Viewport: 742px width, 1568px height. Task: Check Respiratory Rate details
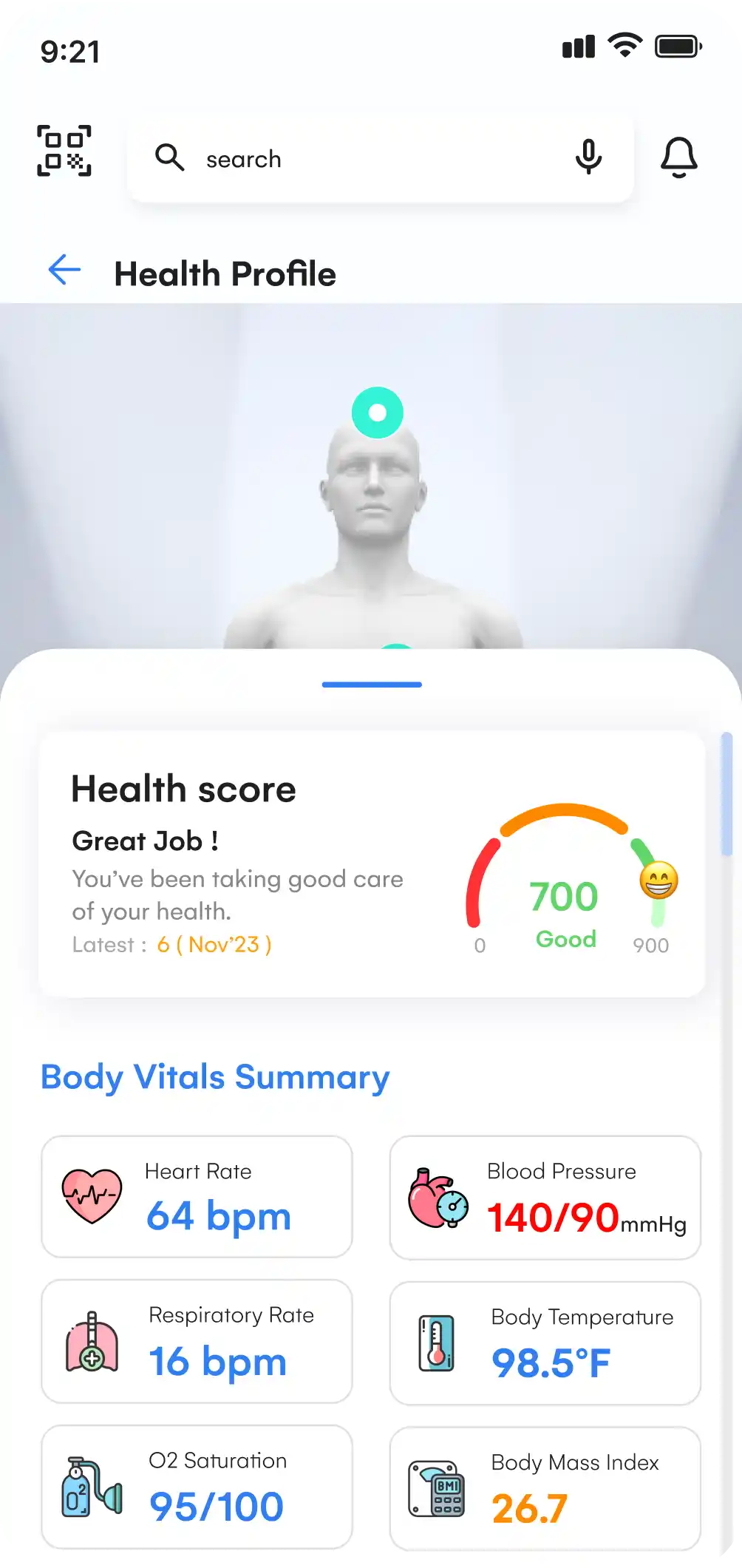click(197, 1341)
